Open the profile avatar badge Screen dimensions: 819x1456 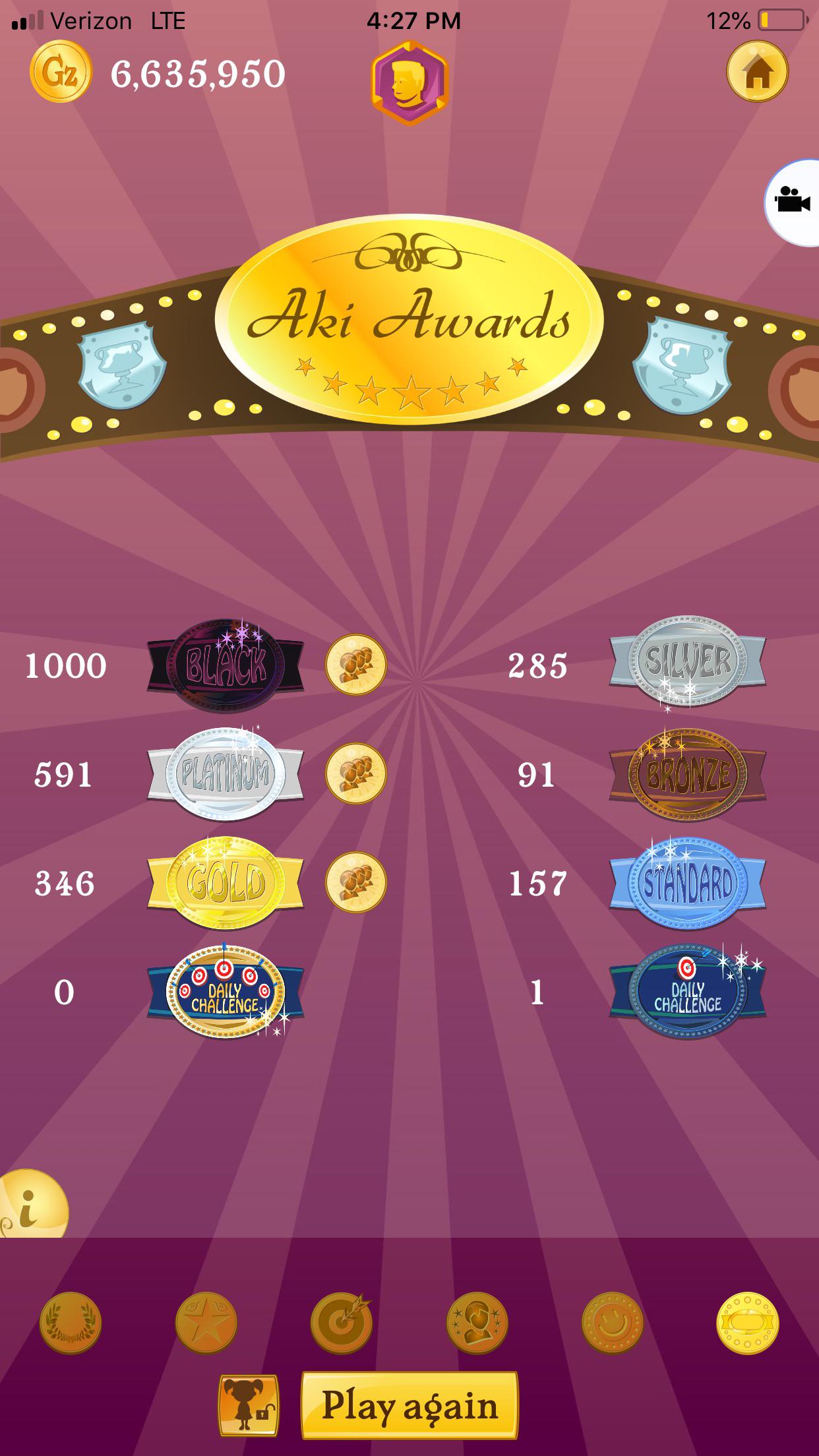coord(409,82)
